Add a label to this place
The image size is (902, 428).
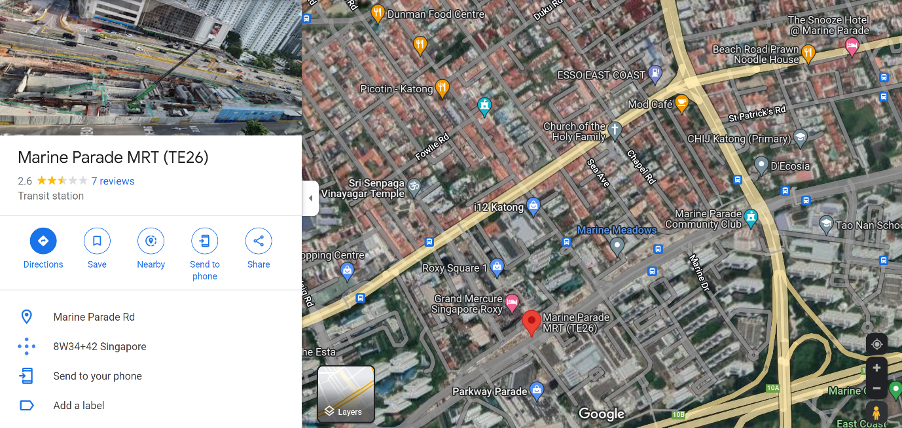coord(79,405)
